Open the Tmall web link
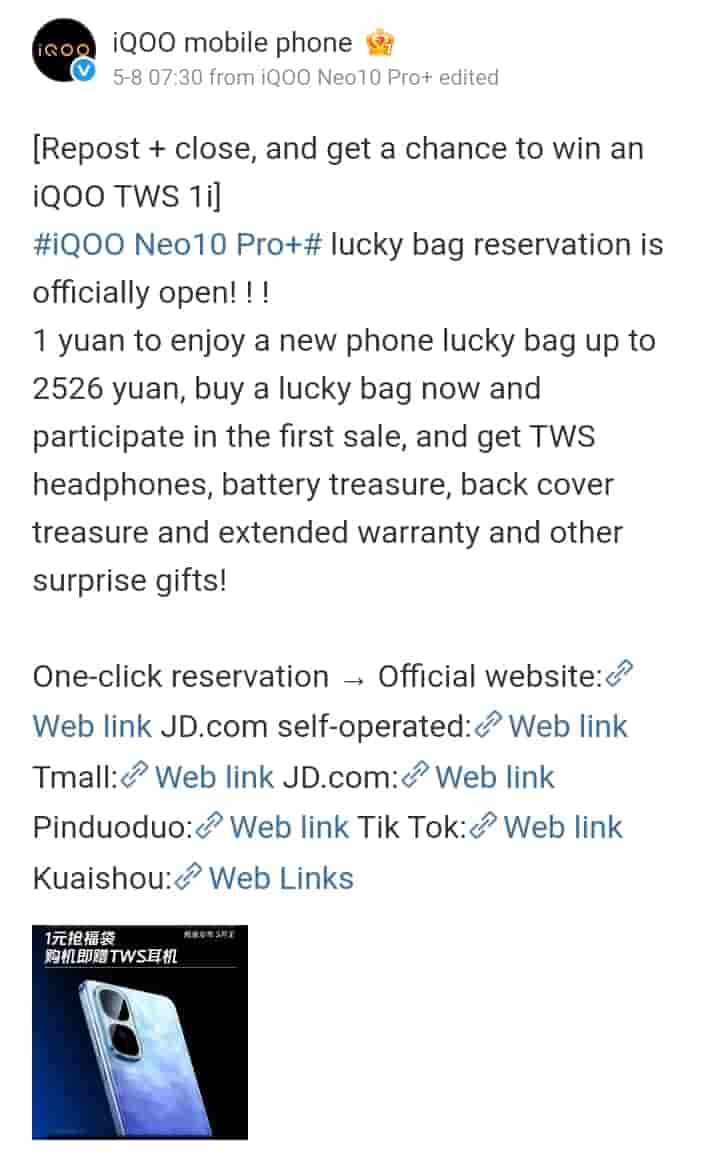Viewport: 720px width, 1169px height. (214, 777)
